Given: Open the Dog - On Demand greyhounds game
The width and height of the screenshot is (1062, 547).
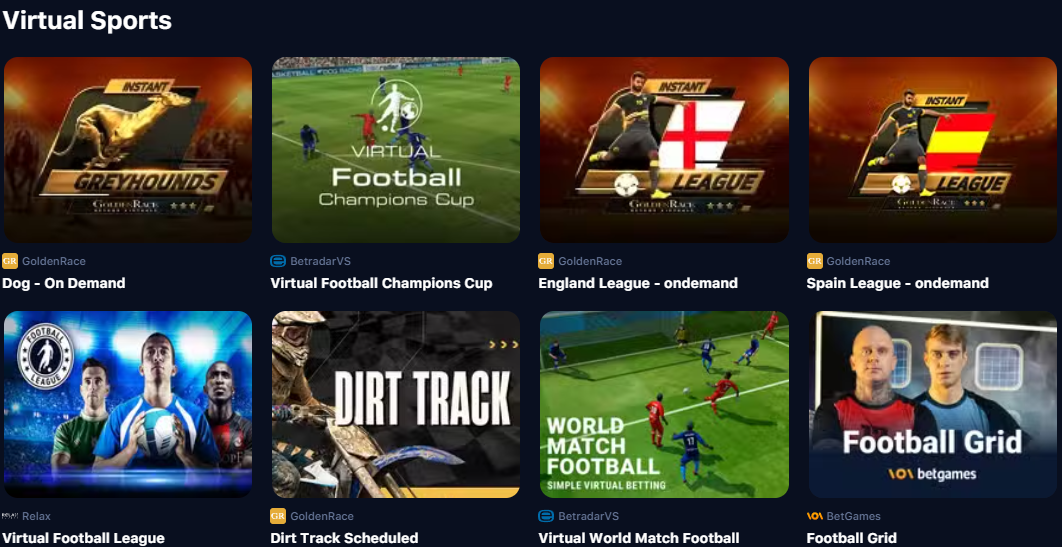Looking at the screenshot, I should click(128, 150).
